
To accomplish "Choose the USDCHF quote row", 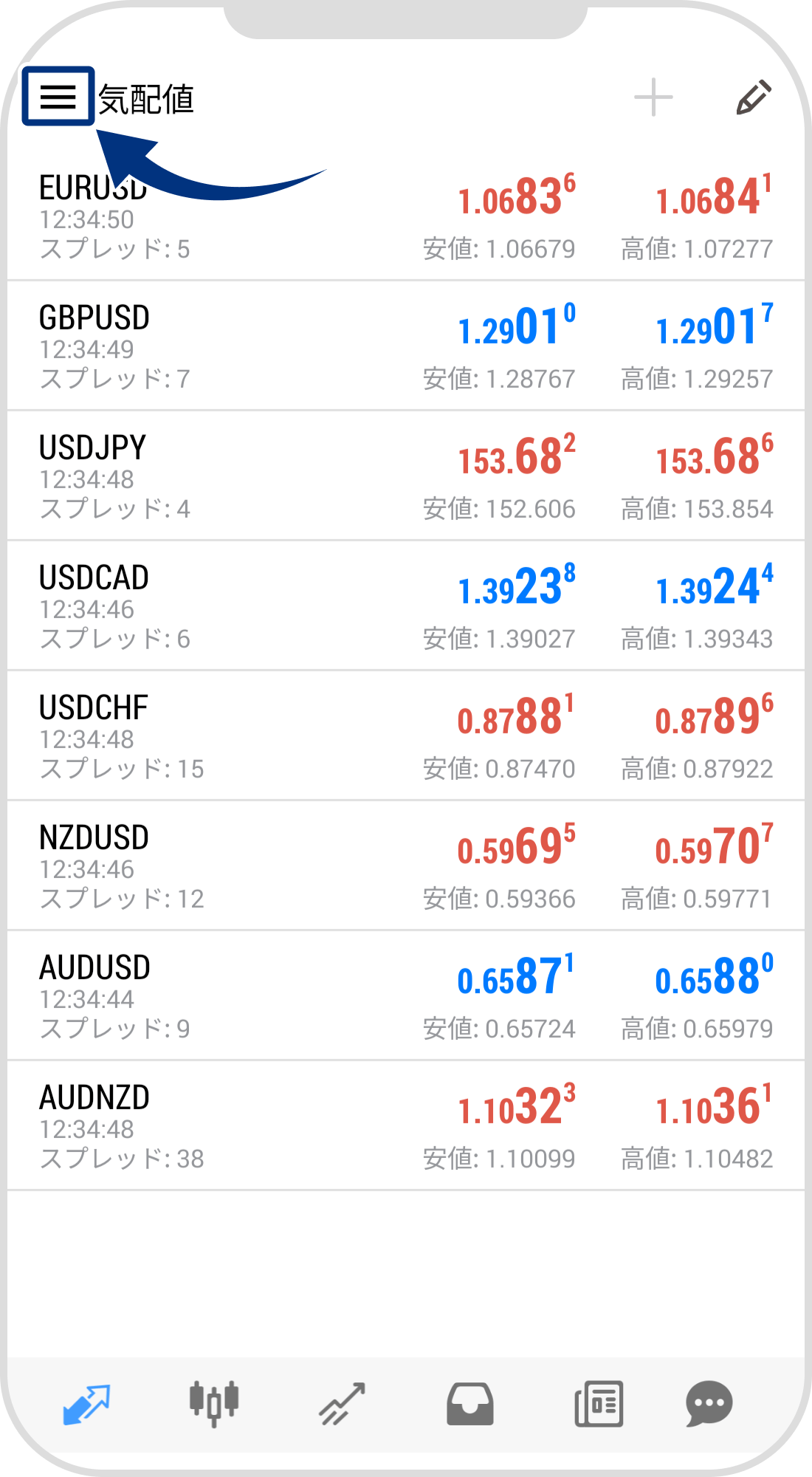I will tap(405, 736).
